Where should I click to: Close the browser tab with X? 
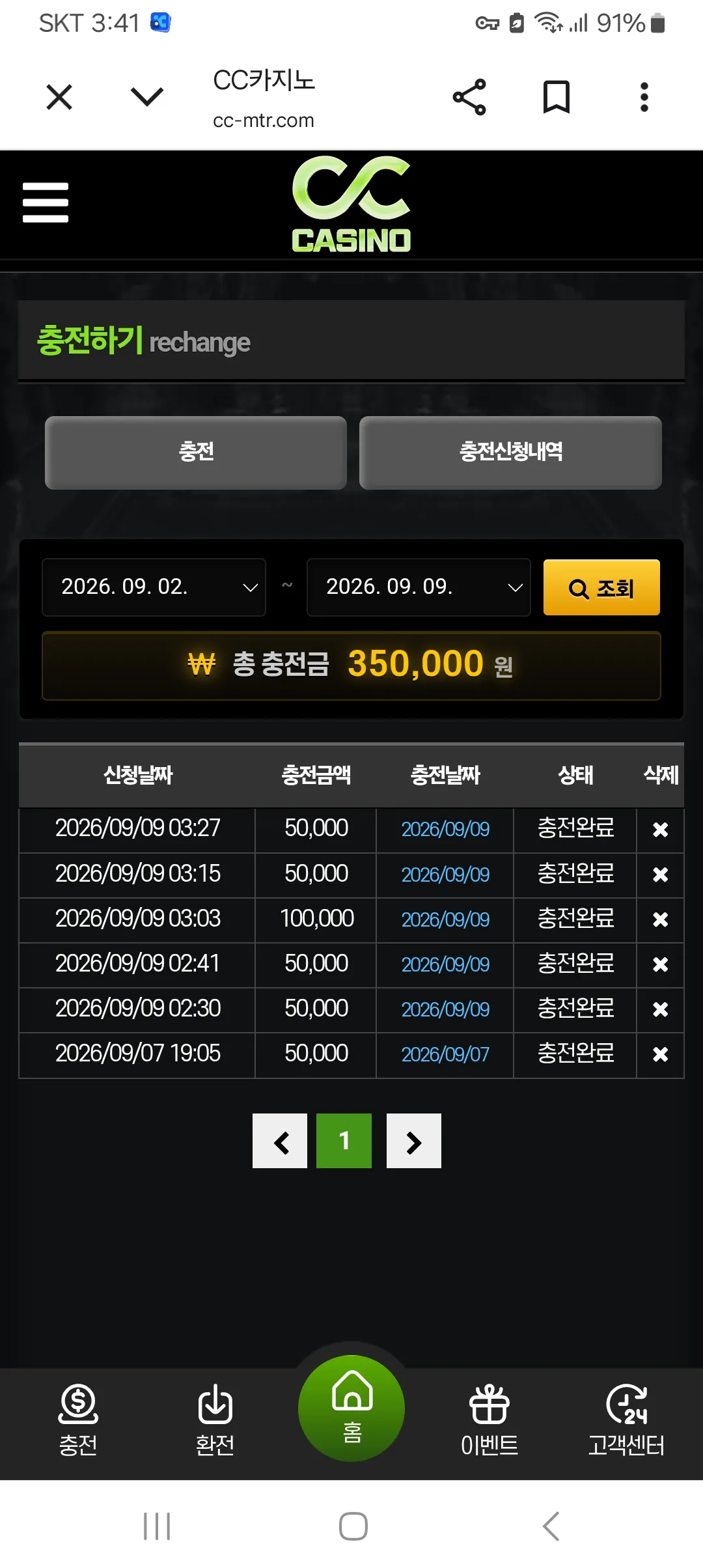tap(59, 98)
